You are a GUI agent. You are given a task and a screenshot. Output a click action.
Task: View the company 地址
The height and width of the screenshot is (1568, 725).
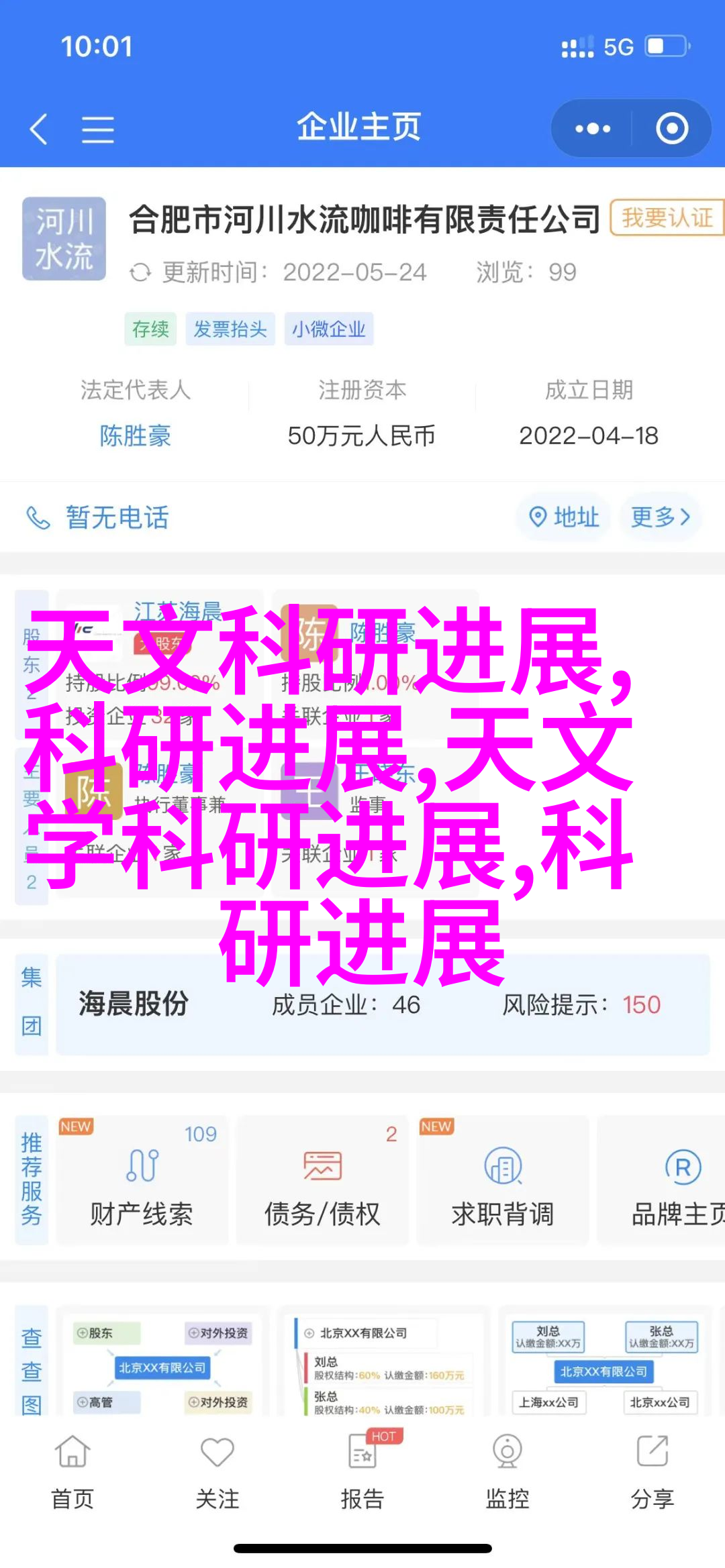[x=564, y=517]
